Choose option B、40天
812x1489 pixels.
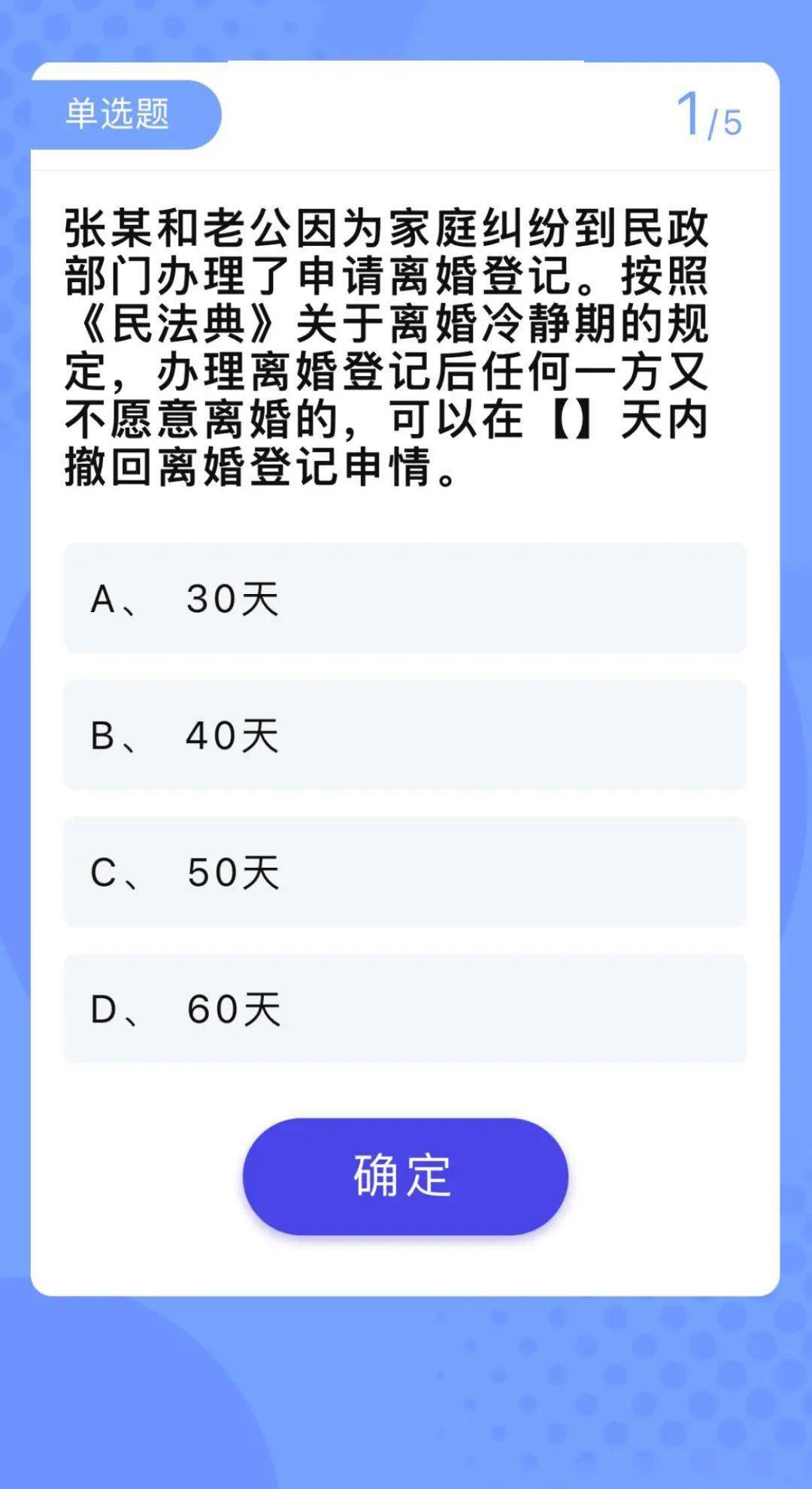point(404,735)
